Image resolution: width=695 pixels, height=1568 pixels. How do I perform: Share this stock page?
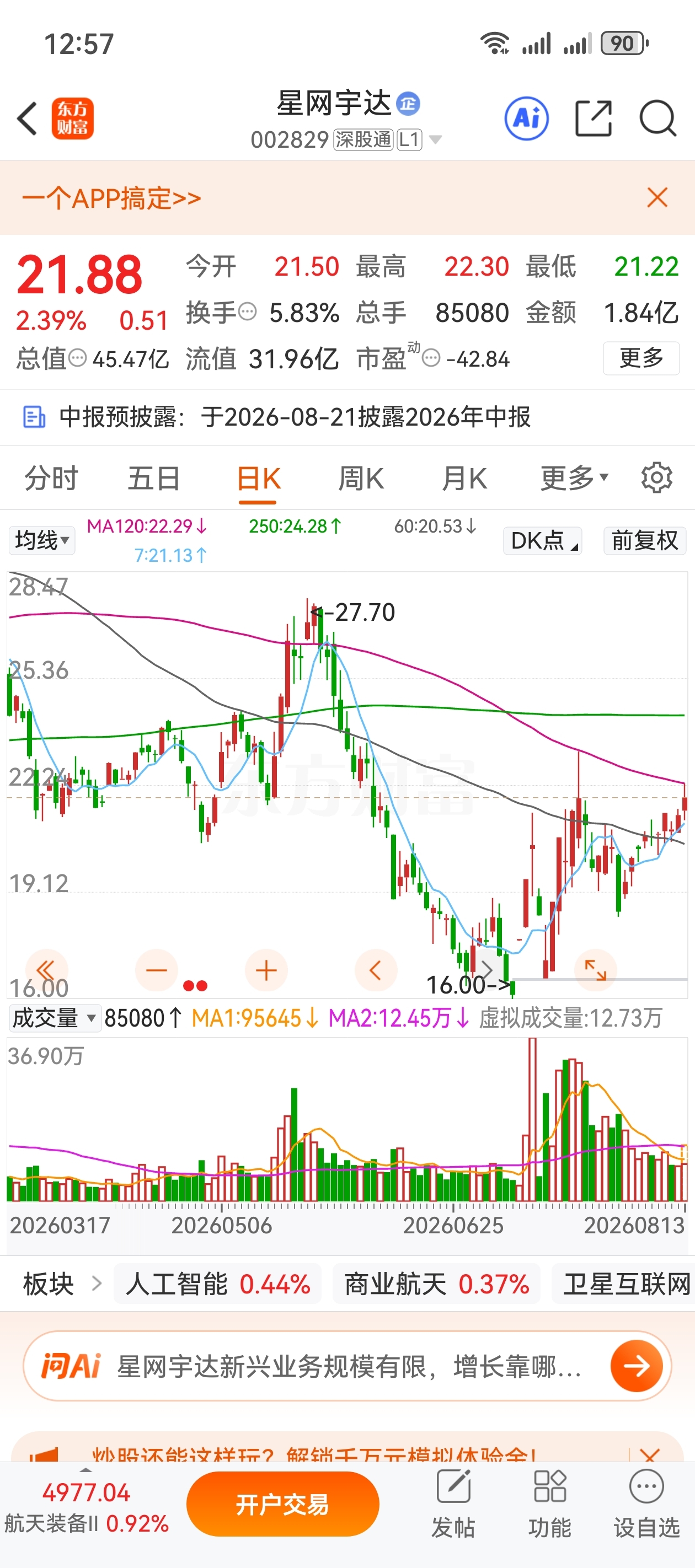pyautogui.click(x=594, y=118)
